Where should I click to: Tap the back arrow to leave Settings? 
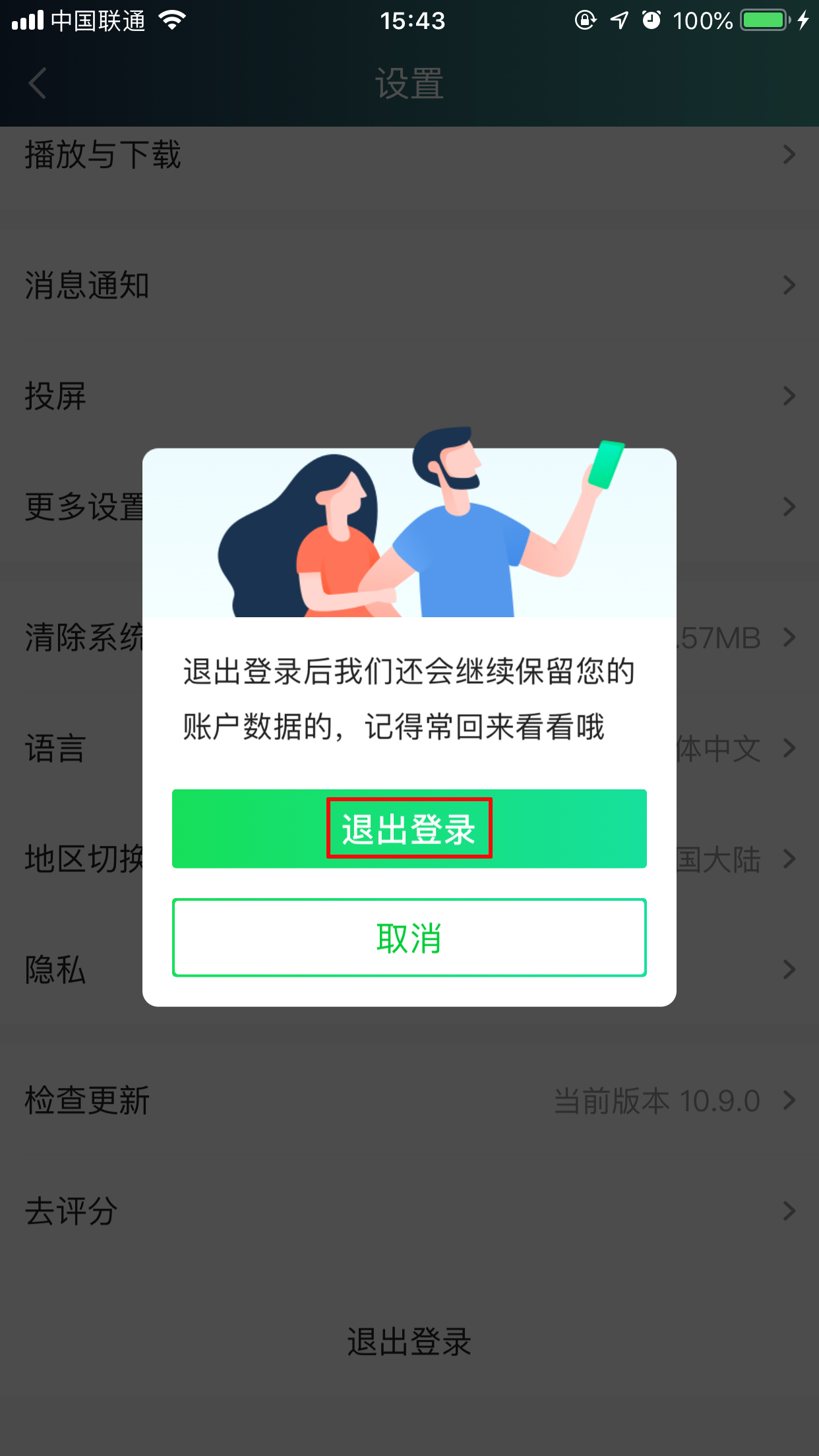(36, 84)
